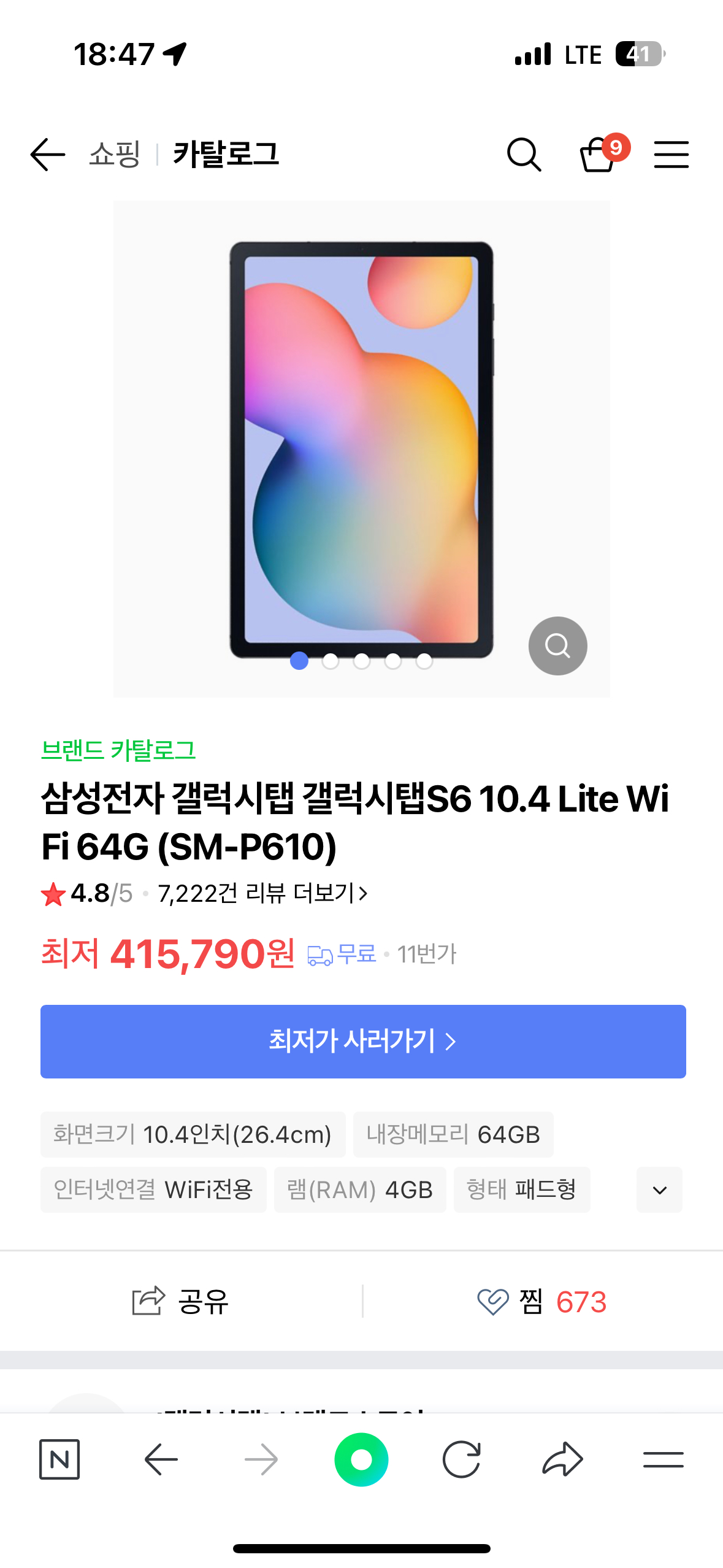Add product to 찜 wishlist

[542, 1301]
